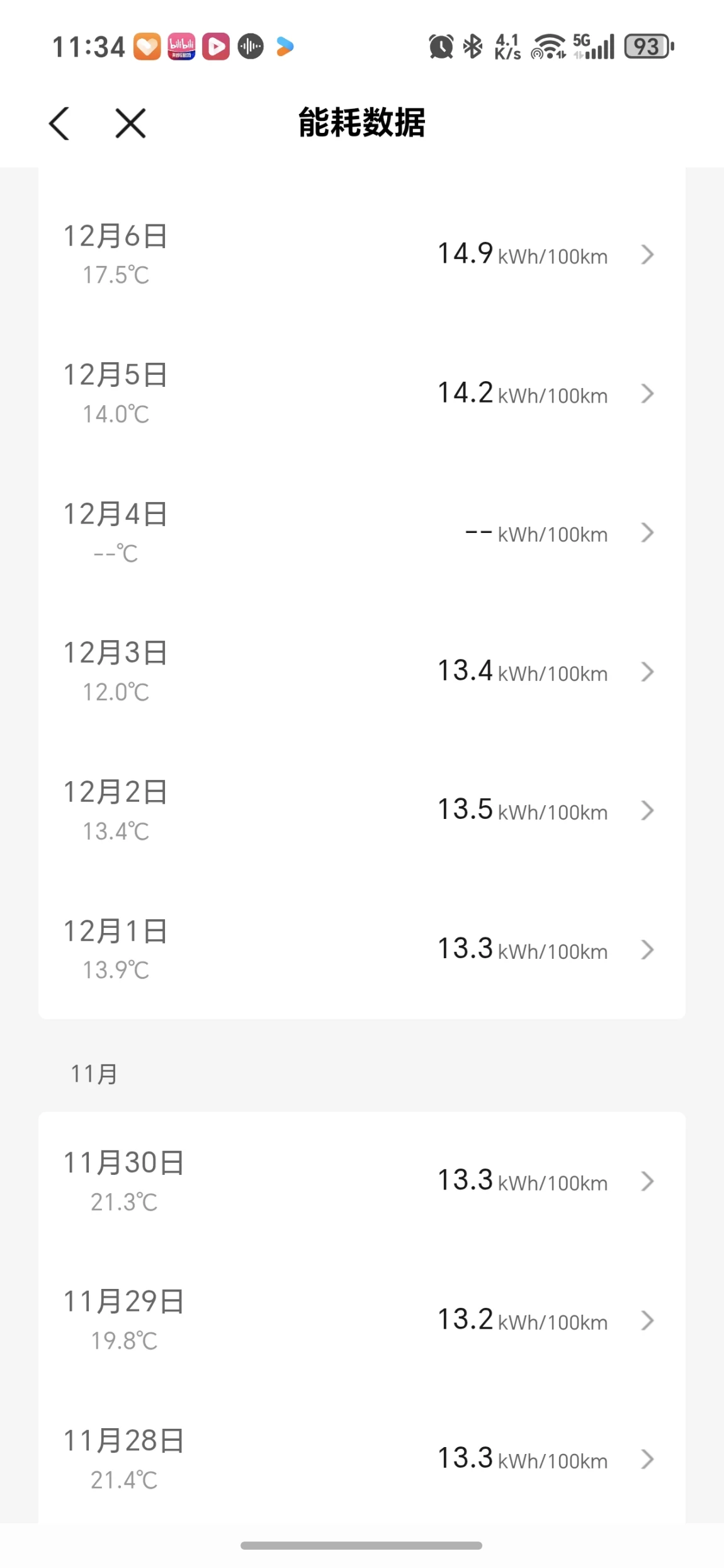Image resolution: width=724 pixels, height=1568 pixels.
Task: Open the 12月4日 entry with no data
Action: 361,533
